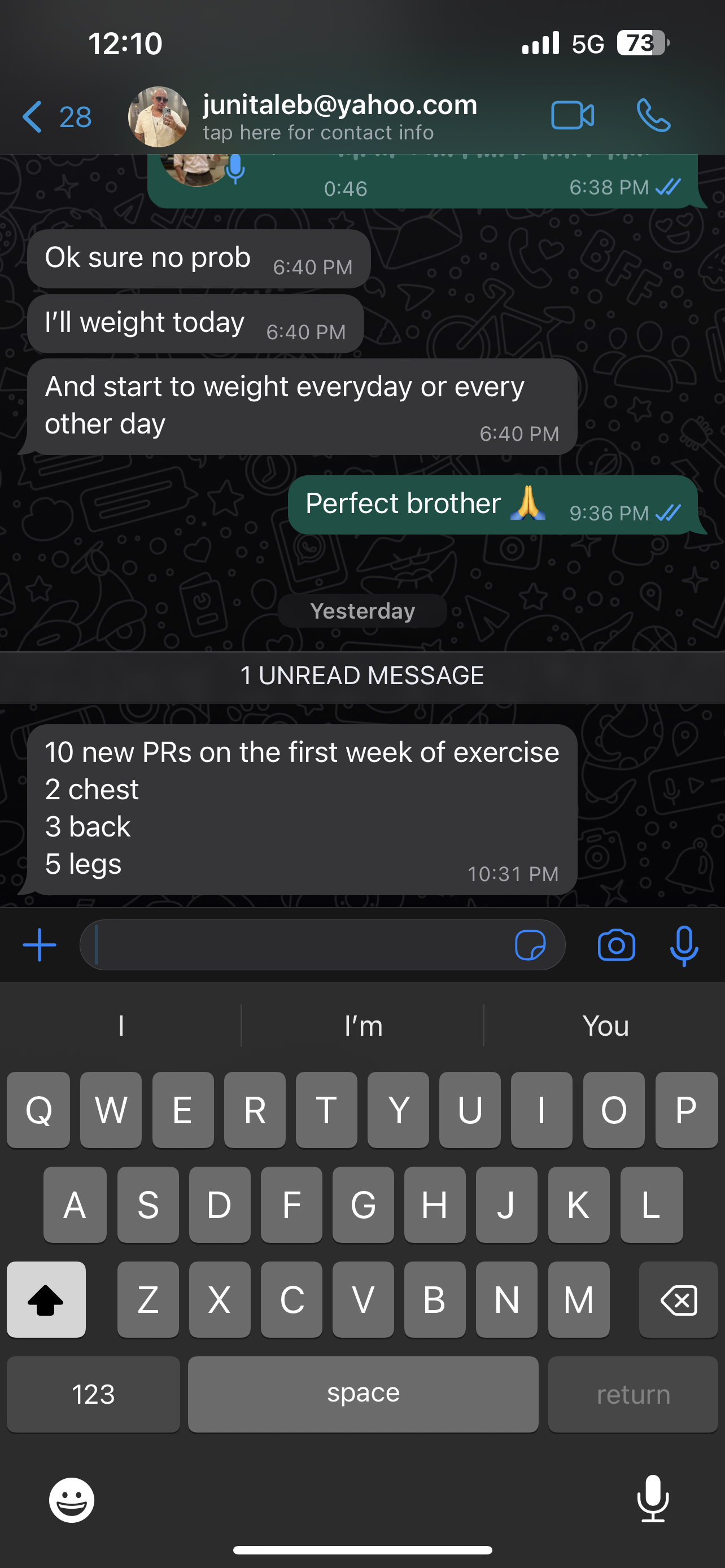
Task: Start a voice call with the contact
Action: [653, 115]
